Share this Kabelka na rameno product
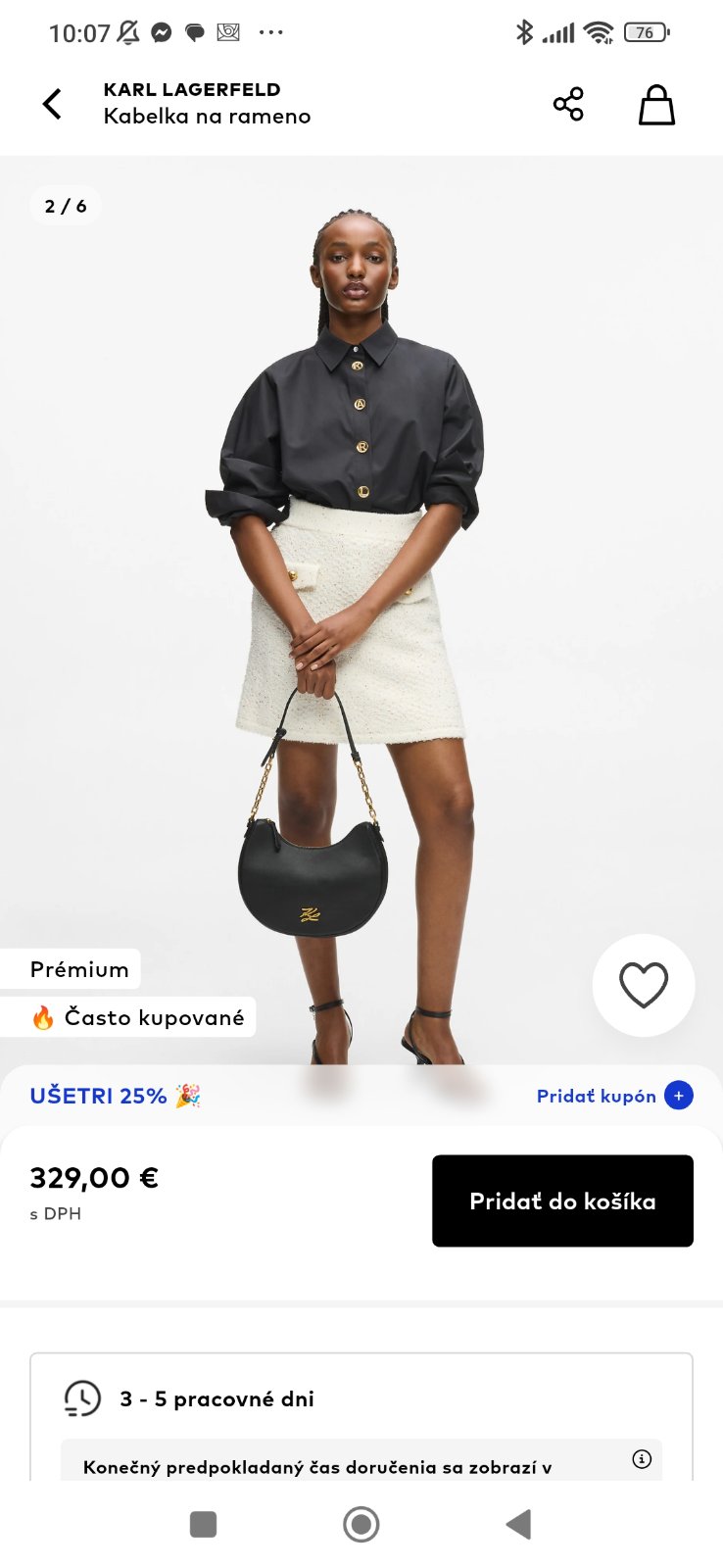Image resolution: width=723 pixels, height=1568 pixels. (x=568, y=104)
